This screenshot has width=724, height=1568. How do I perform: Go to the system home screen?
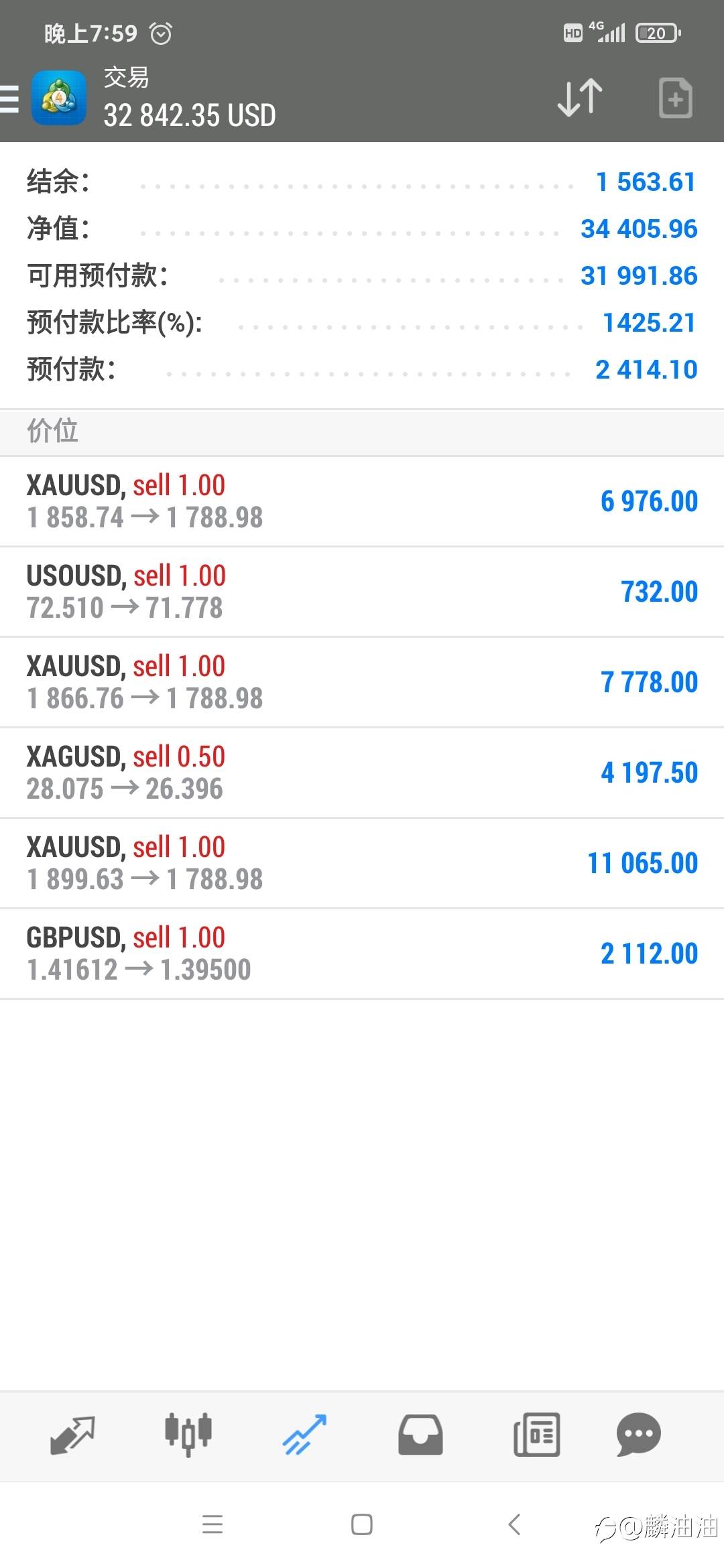coord(362,1524)
